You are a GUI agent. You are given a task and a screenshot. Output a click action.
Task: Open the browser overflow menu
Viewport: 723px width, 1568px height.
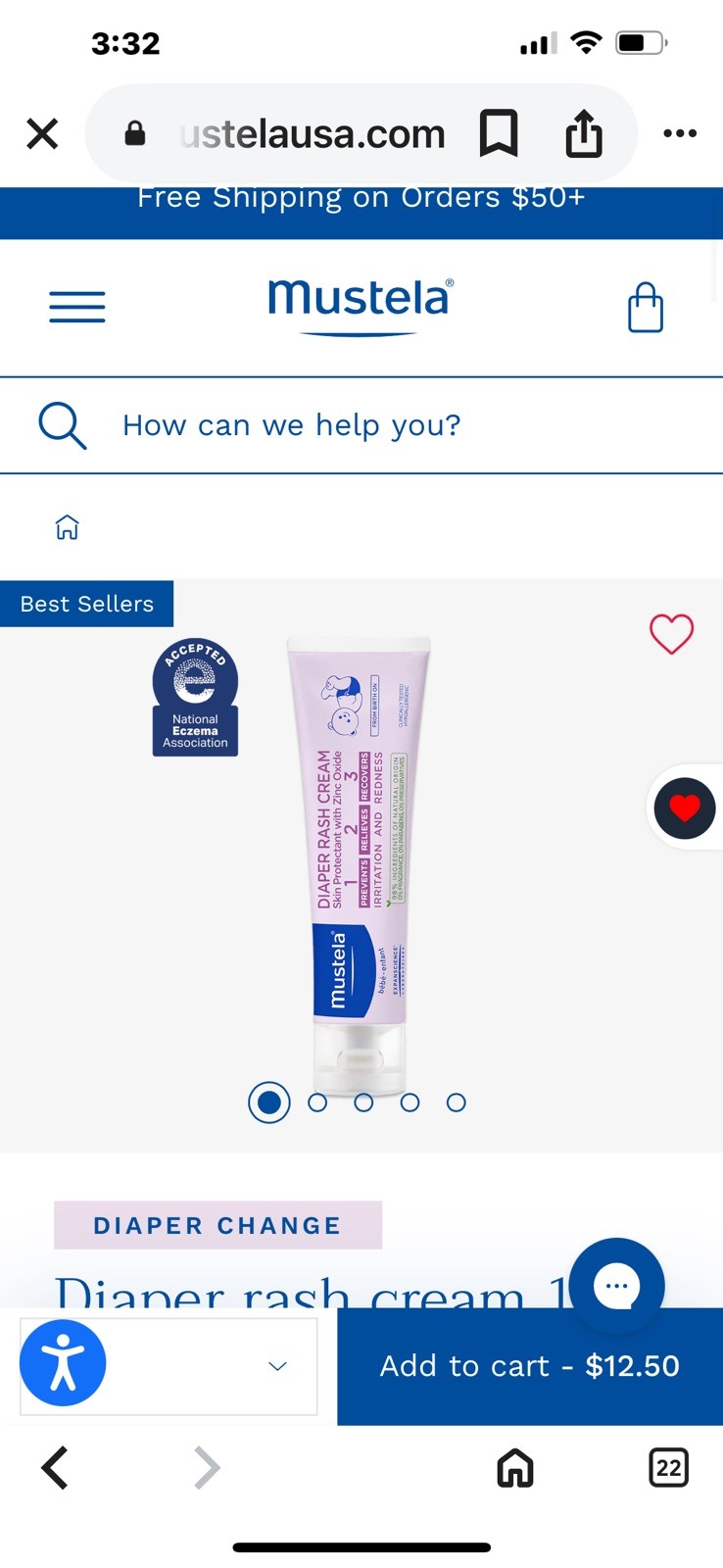(680, 133)
